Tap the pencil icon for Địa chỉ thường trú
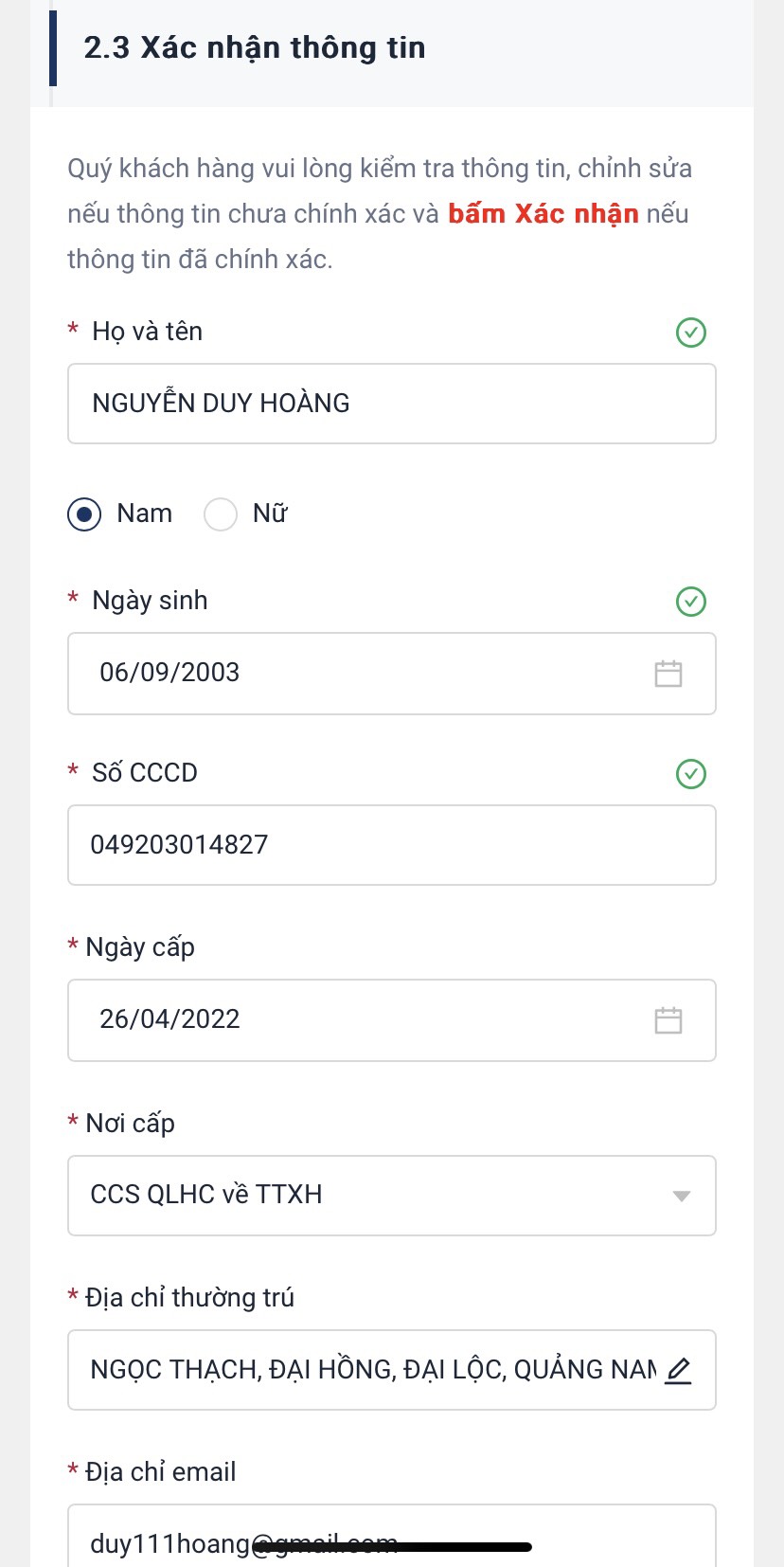Screen dimensions: 784x1567 678,1370
